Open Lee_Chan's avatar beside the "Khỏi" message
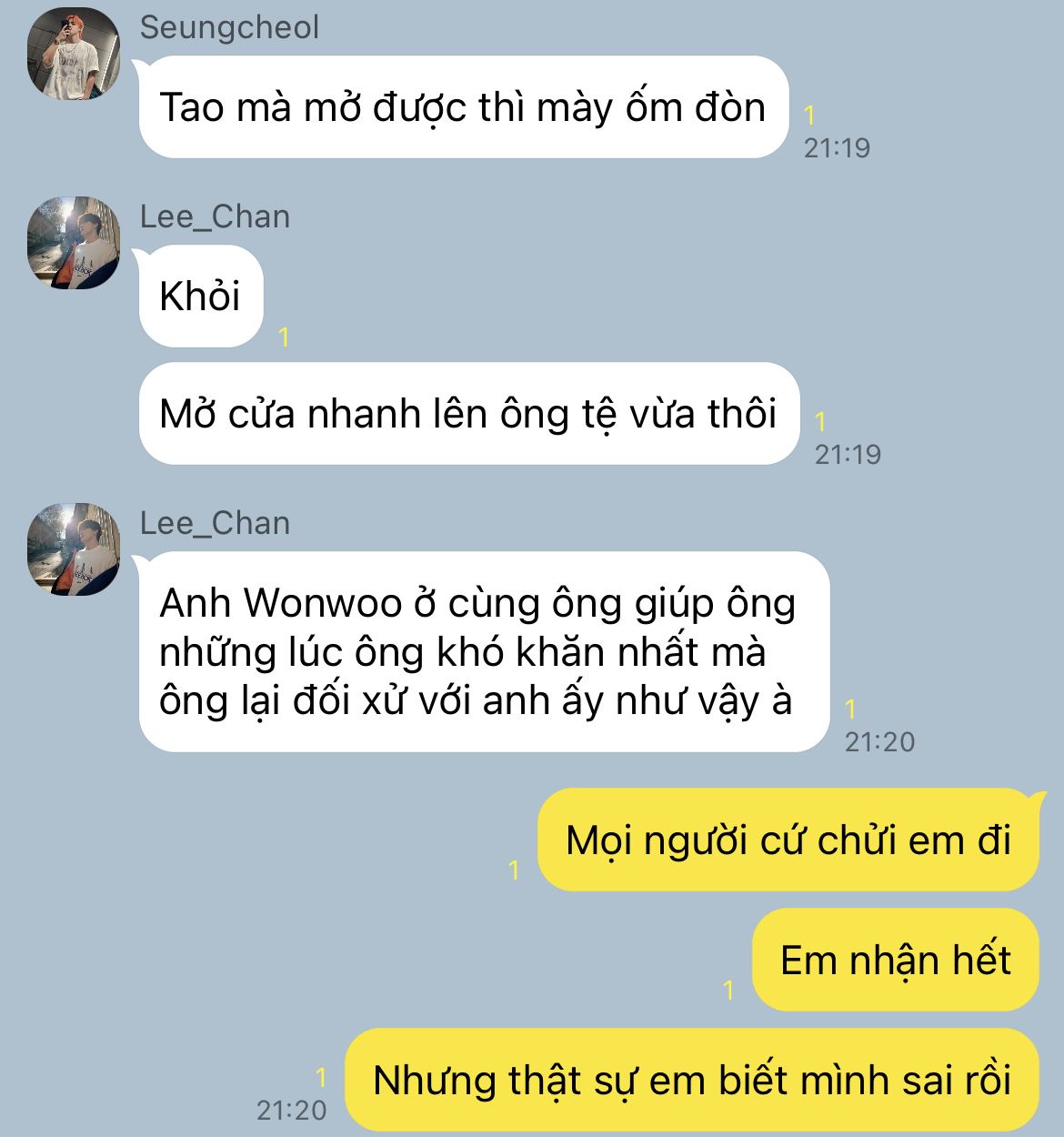1064x1137 pixels. (x=75, y=243)
